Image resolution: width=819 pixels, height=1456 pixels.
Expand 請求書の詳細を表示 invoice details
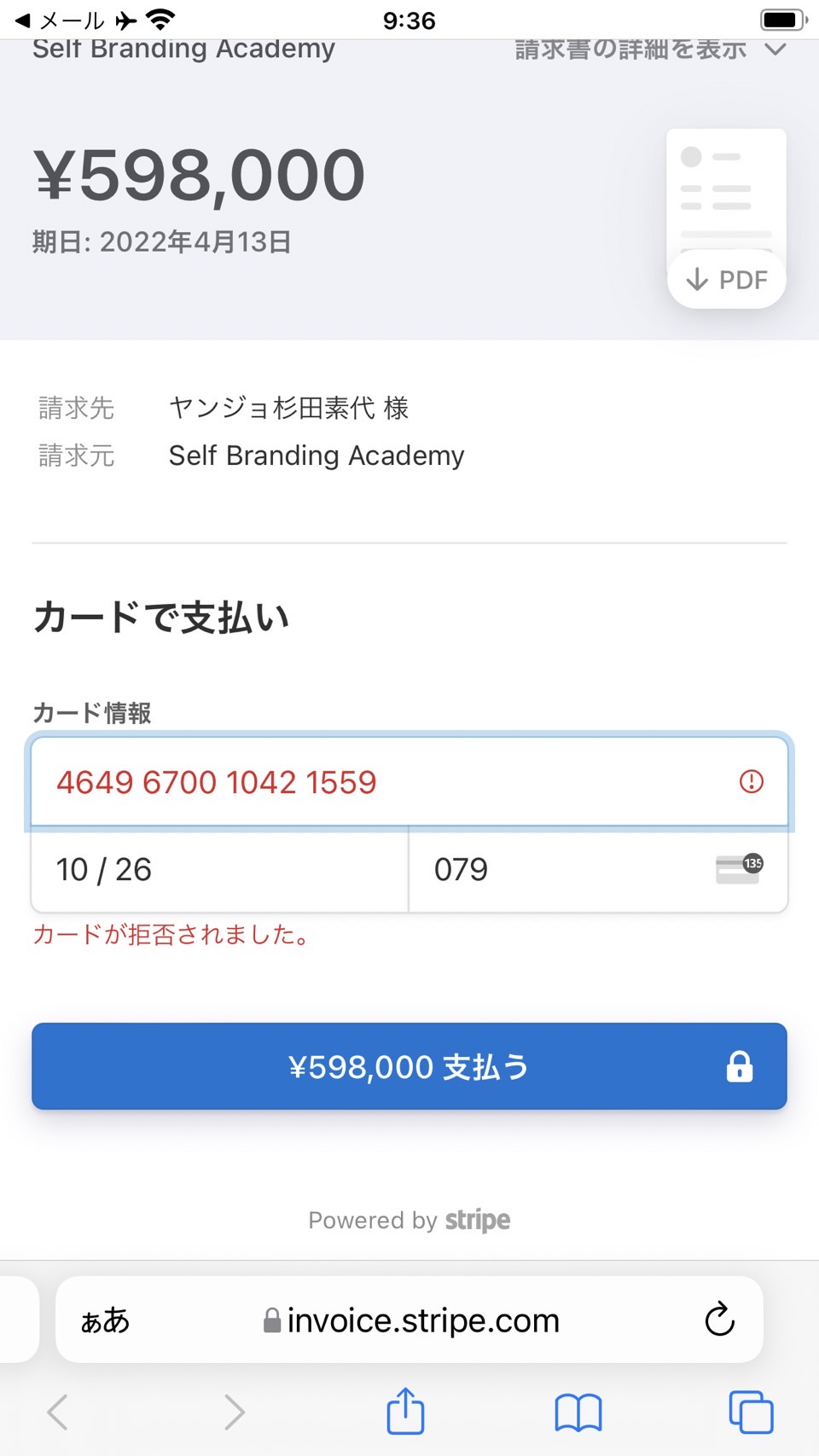coord(650,51)
